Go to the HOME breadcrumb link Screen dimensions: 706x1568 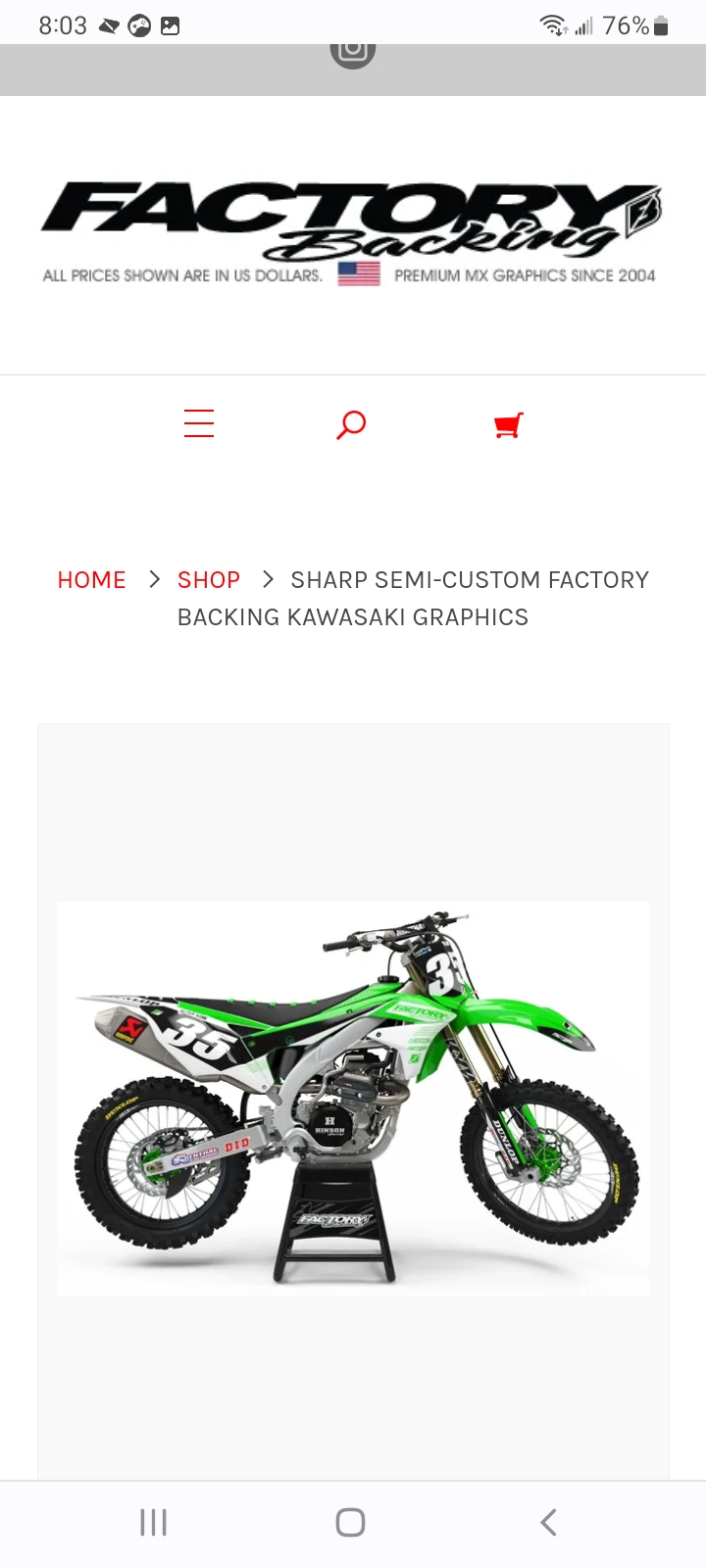[x=92, y=580]
